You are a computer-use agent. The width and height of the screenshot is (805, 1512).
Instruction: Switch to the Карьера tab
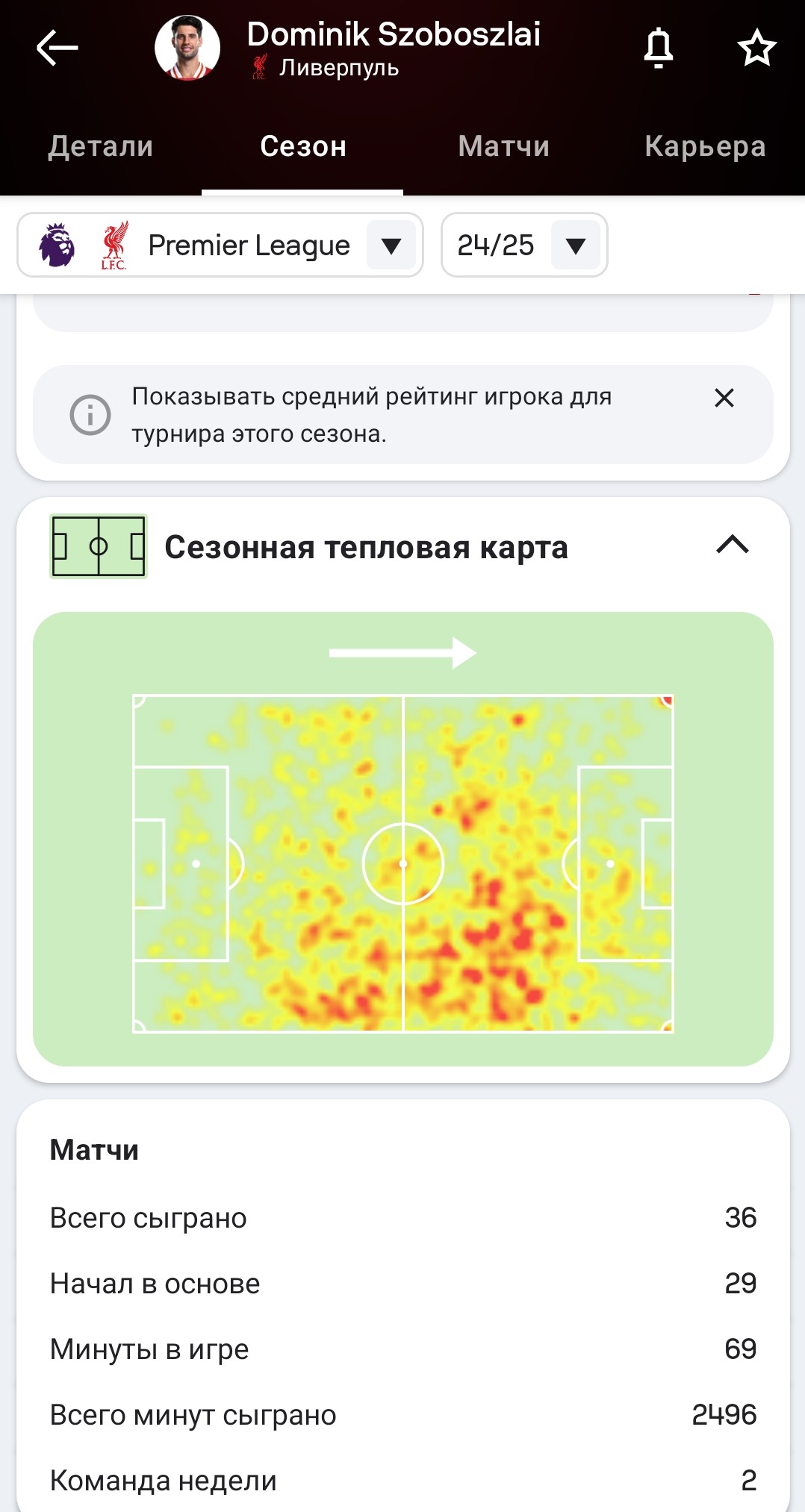click(x=705, y=146)
